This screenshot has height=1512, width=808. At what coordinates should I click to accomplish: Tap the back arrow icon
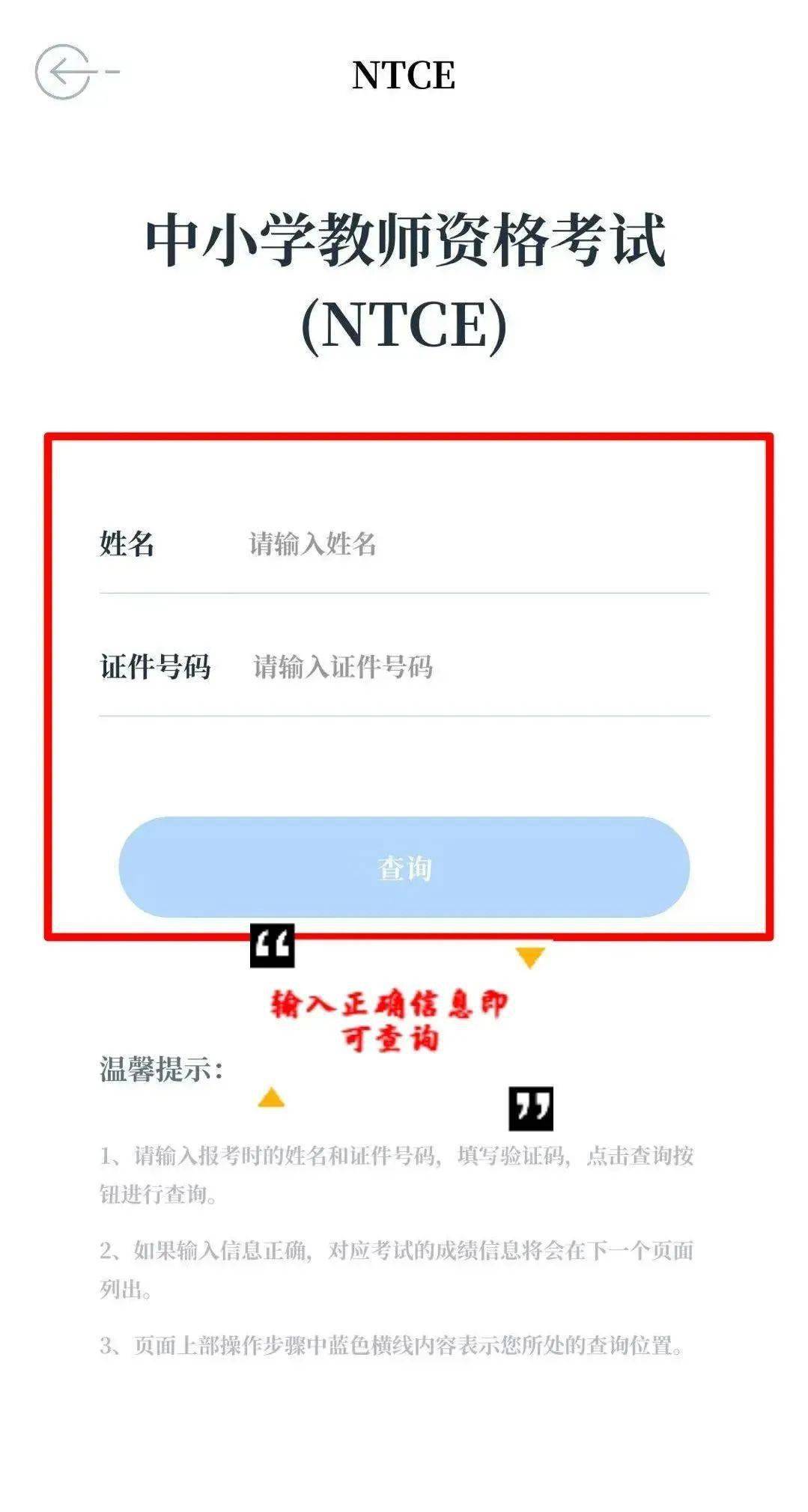tap(64, 73)
